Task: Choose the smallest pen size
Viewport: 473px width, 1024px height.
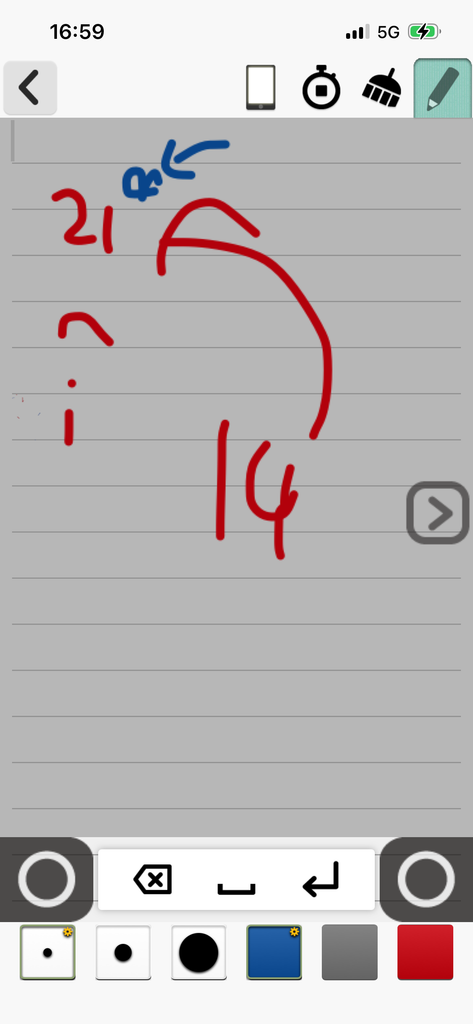Action: coord(48,952)
